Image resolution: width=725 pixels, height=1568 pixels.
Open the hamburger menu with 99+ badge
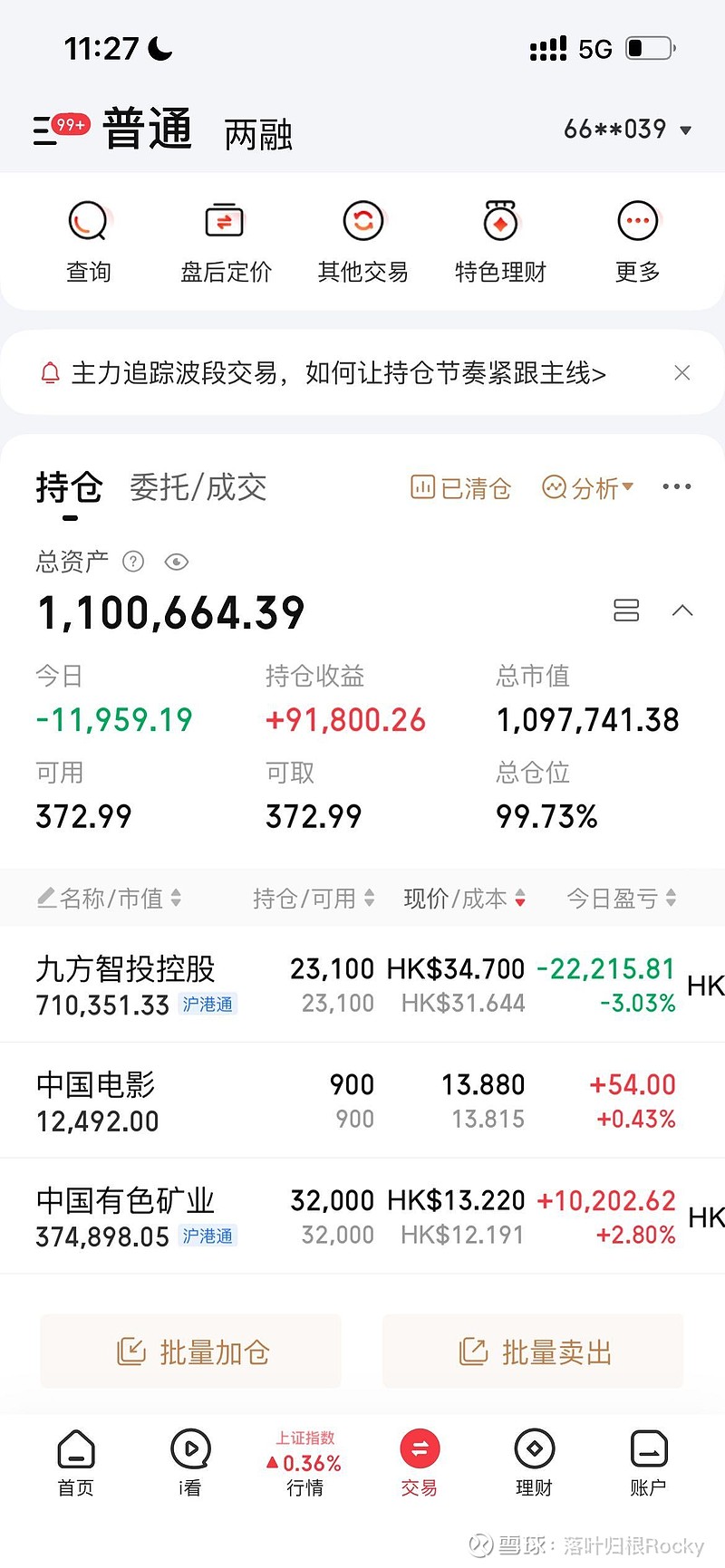pos(56,130)
